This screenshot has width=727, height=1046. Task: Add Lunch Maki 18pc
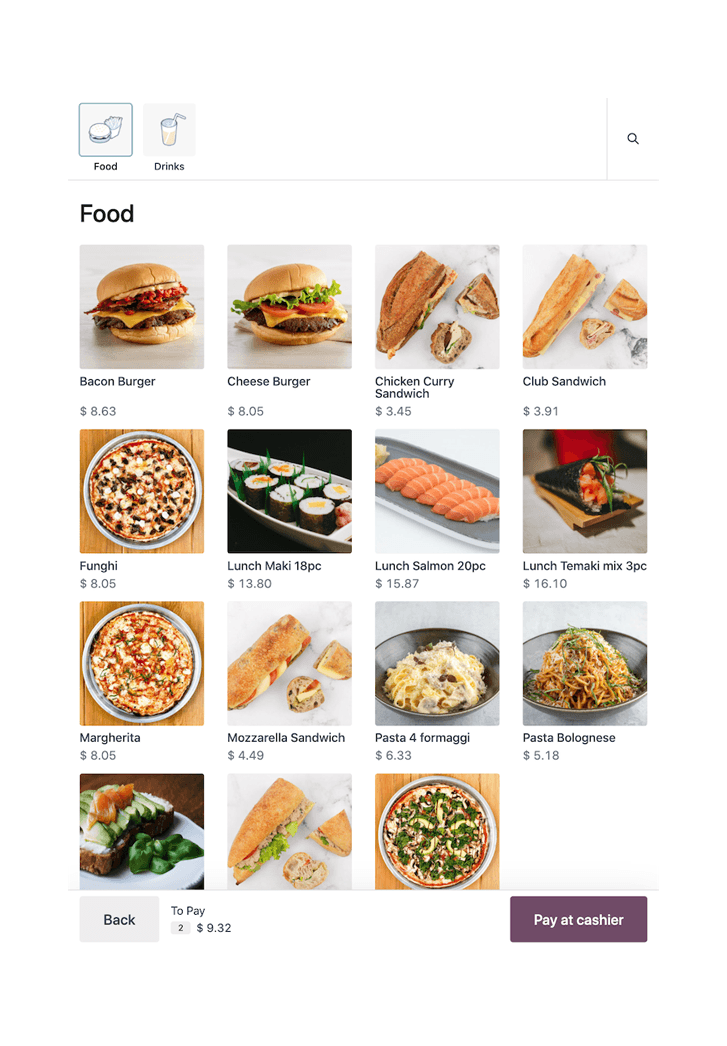289,510
